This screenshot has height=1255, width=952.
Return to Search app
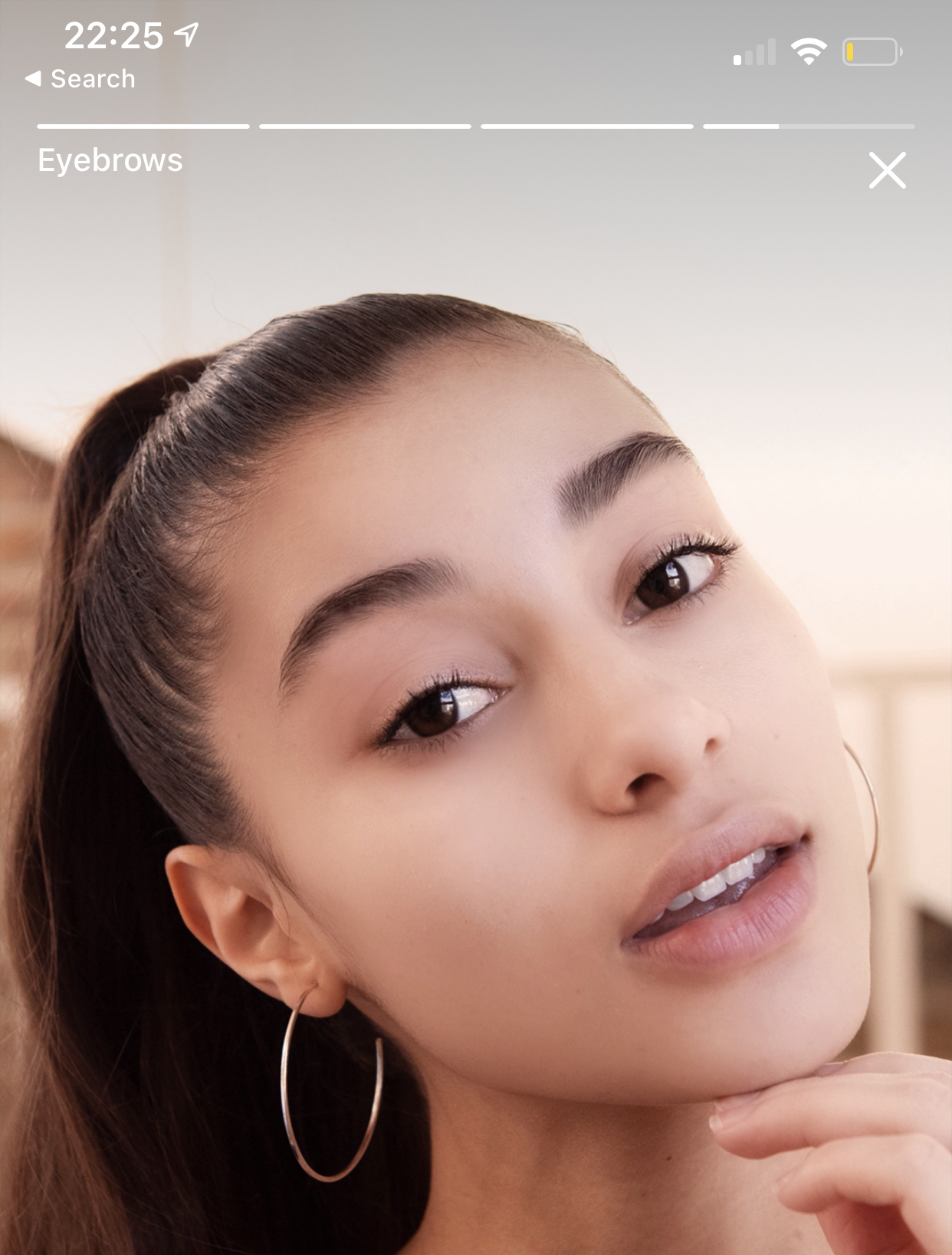80,79
